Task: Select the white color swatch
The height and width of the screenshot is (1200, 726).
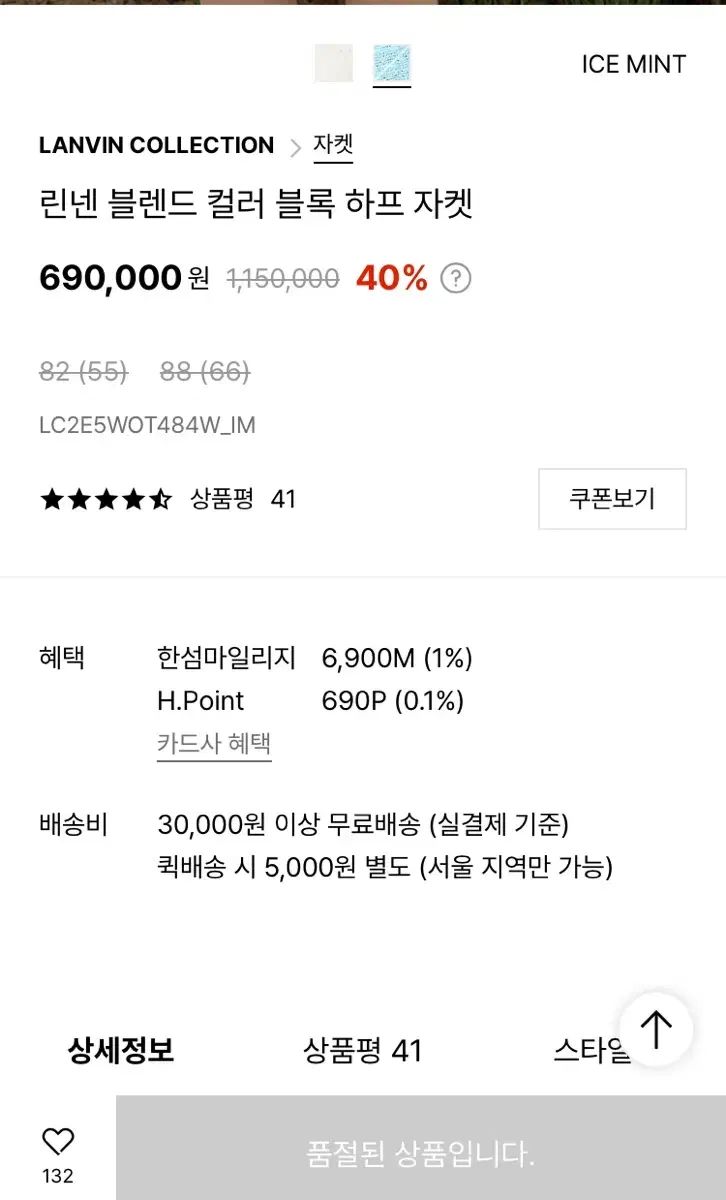Action: pyautogui.click(x=334, y=63)
